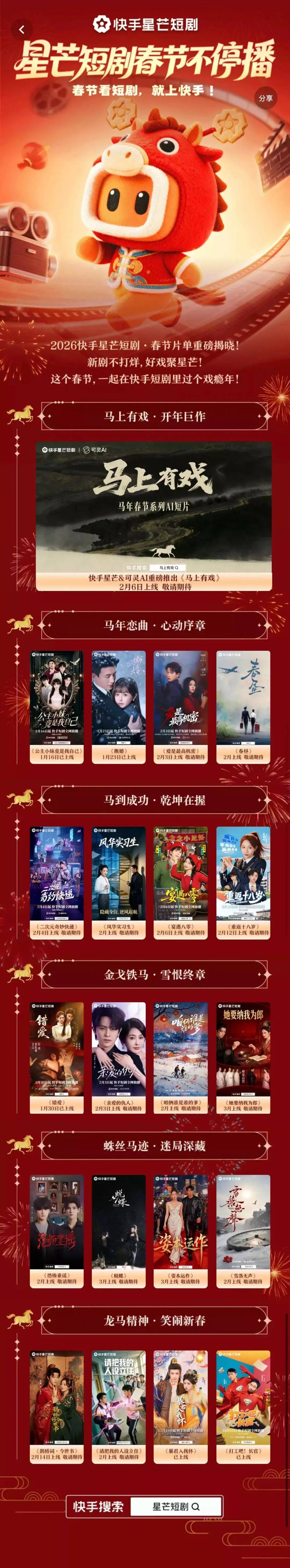Open the 请把我的人设立住 drama card
The width and height of the screenshot is (290, 1568).
(x=119, y=1405)
